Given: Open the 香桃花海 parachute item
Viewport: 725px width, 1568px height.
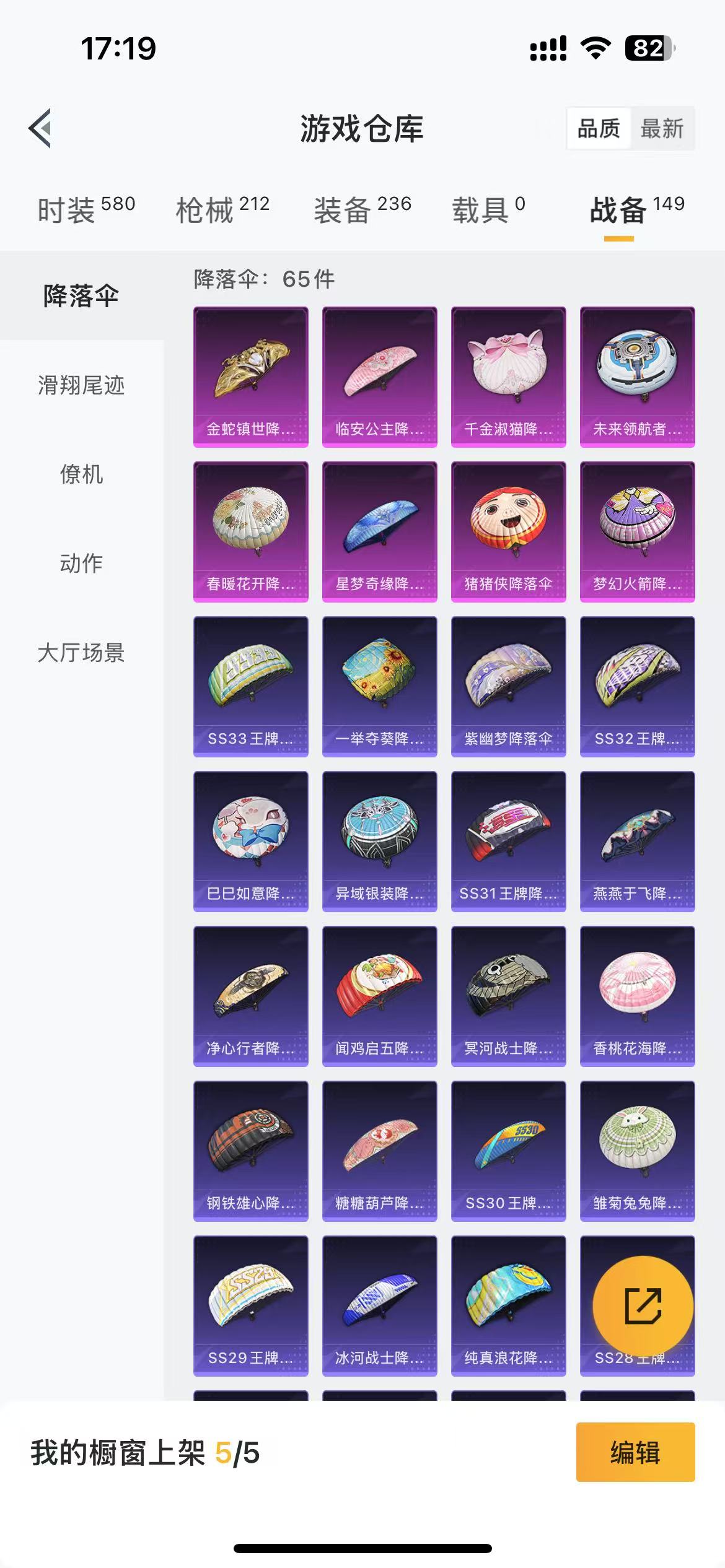Looking at the screenshot, I should point(638,996).
